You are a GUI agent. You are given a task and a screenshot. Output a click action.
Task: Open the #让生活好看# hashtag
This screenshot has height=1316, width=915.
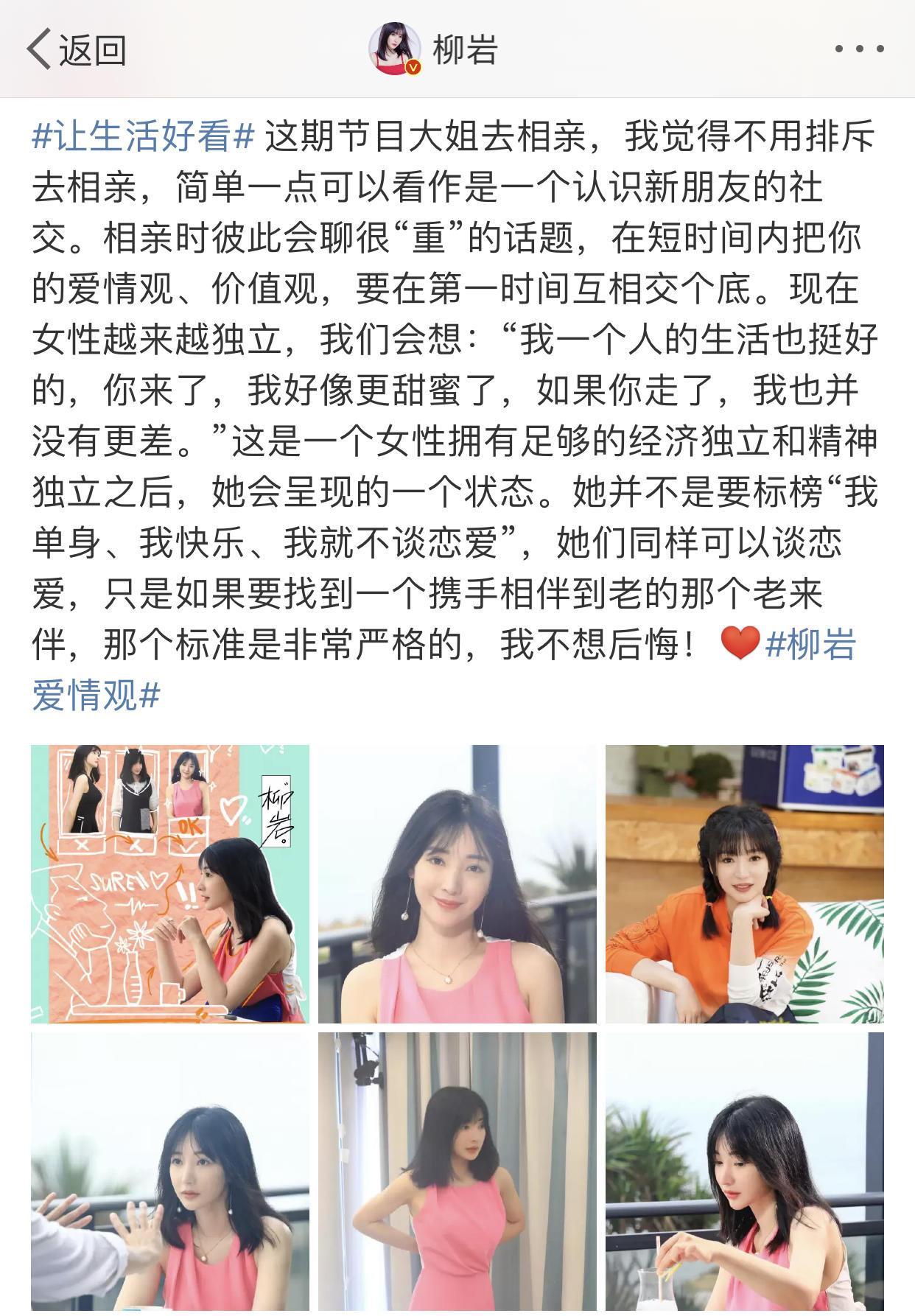tap(144, 137)
